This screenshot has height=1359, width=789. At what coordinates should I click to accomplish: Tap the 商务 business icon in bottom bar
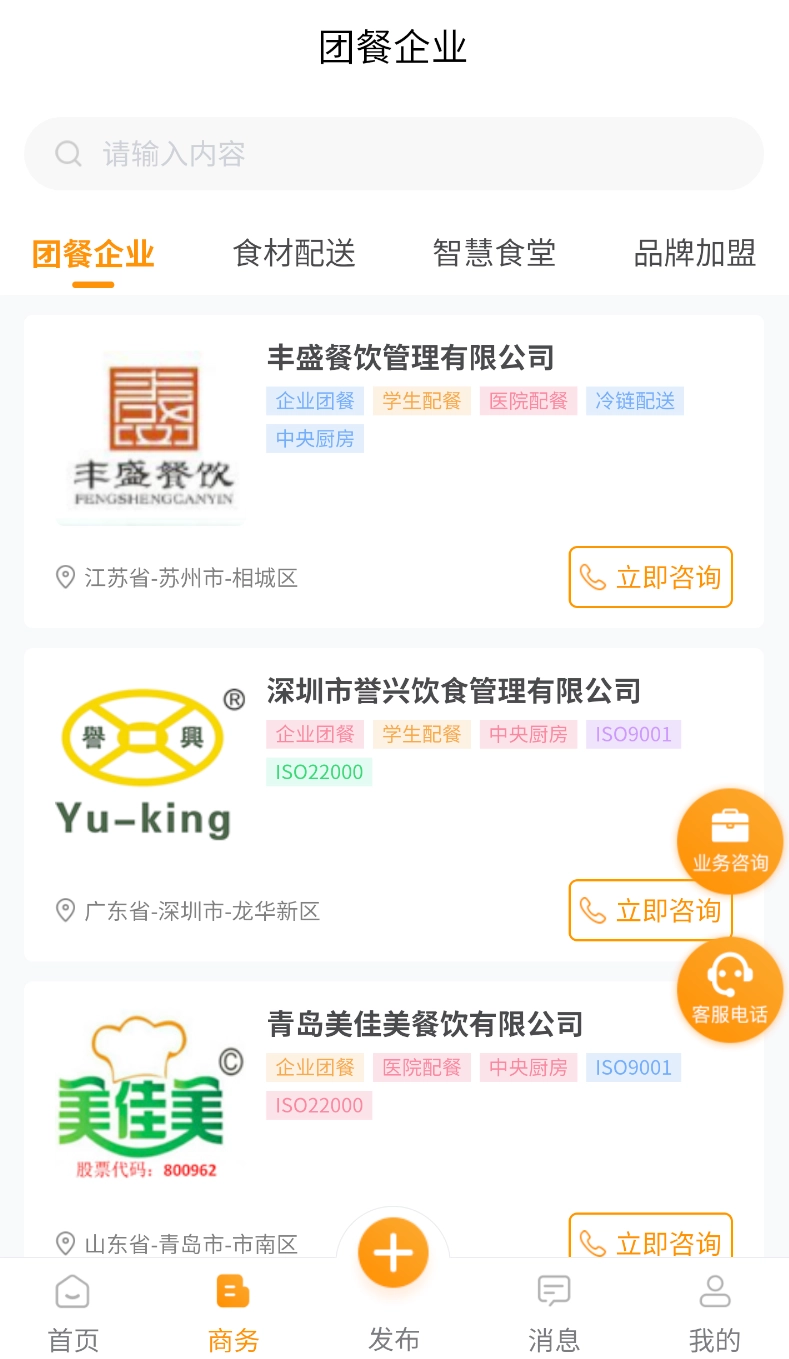coord(232,1289)
